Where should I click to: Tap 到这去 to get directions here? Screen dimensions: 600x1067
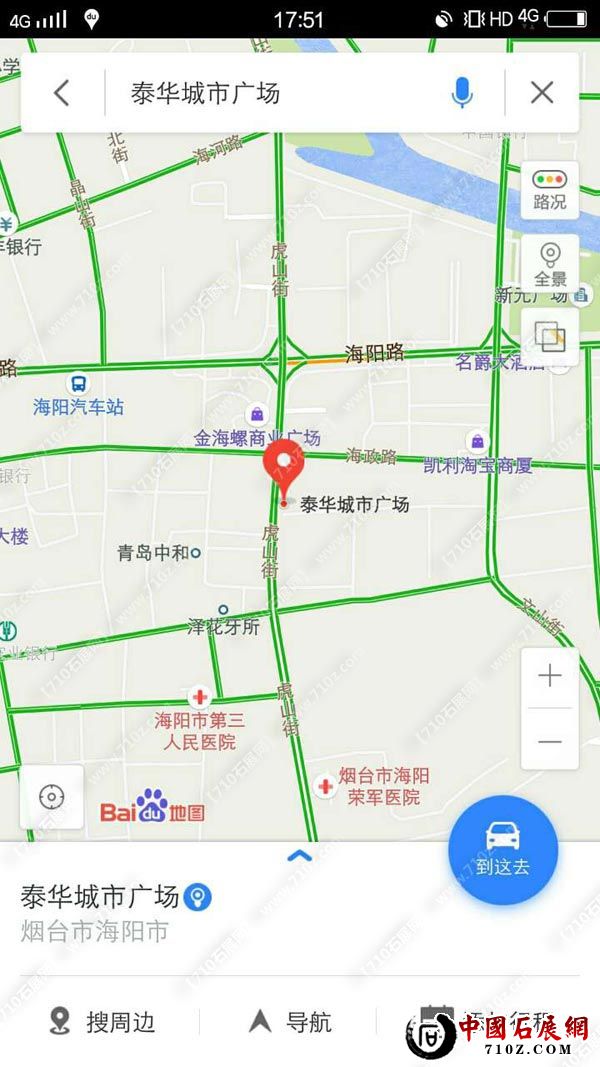(502, 849)
